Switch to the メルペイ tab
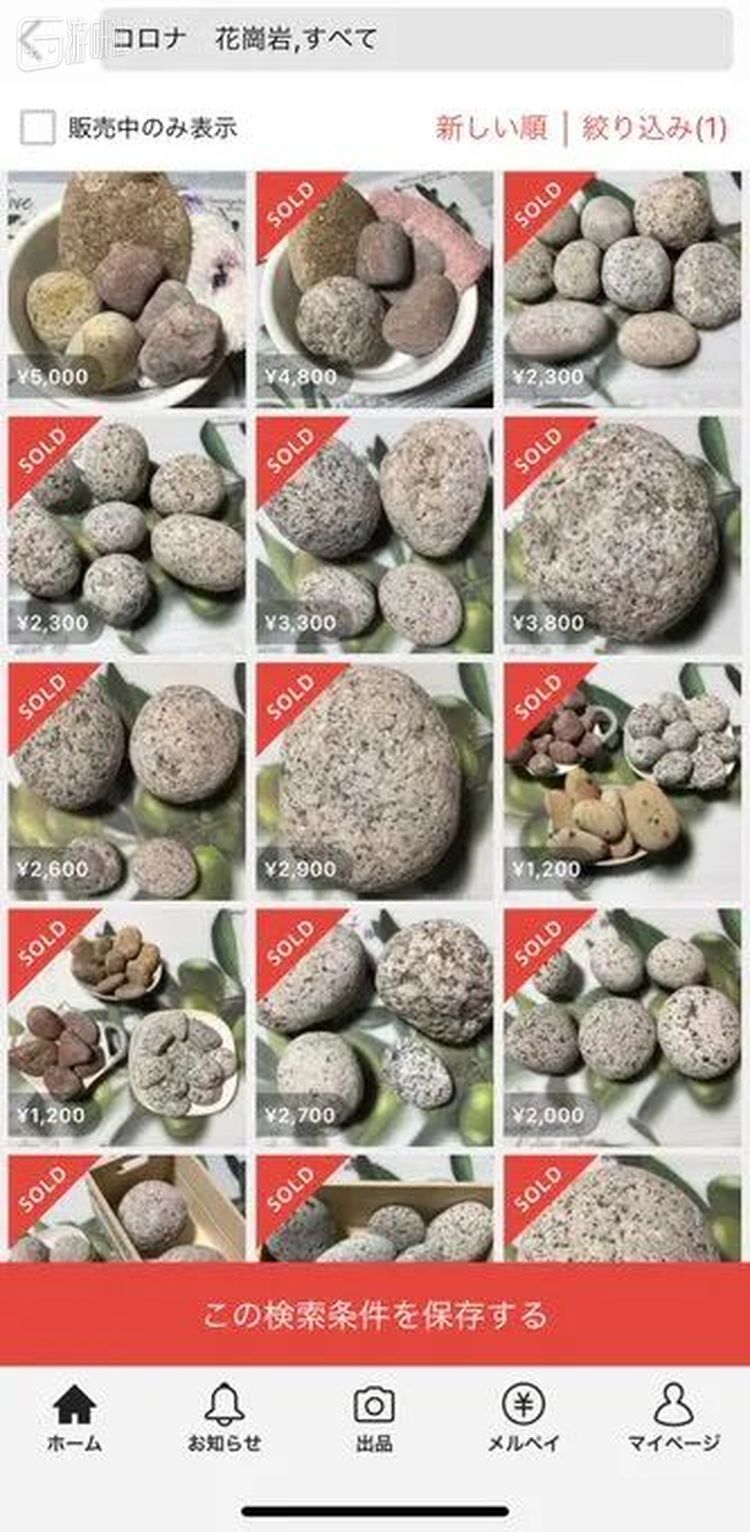Viewport: 750px width, 1532px height. pos(523,1418)
